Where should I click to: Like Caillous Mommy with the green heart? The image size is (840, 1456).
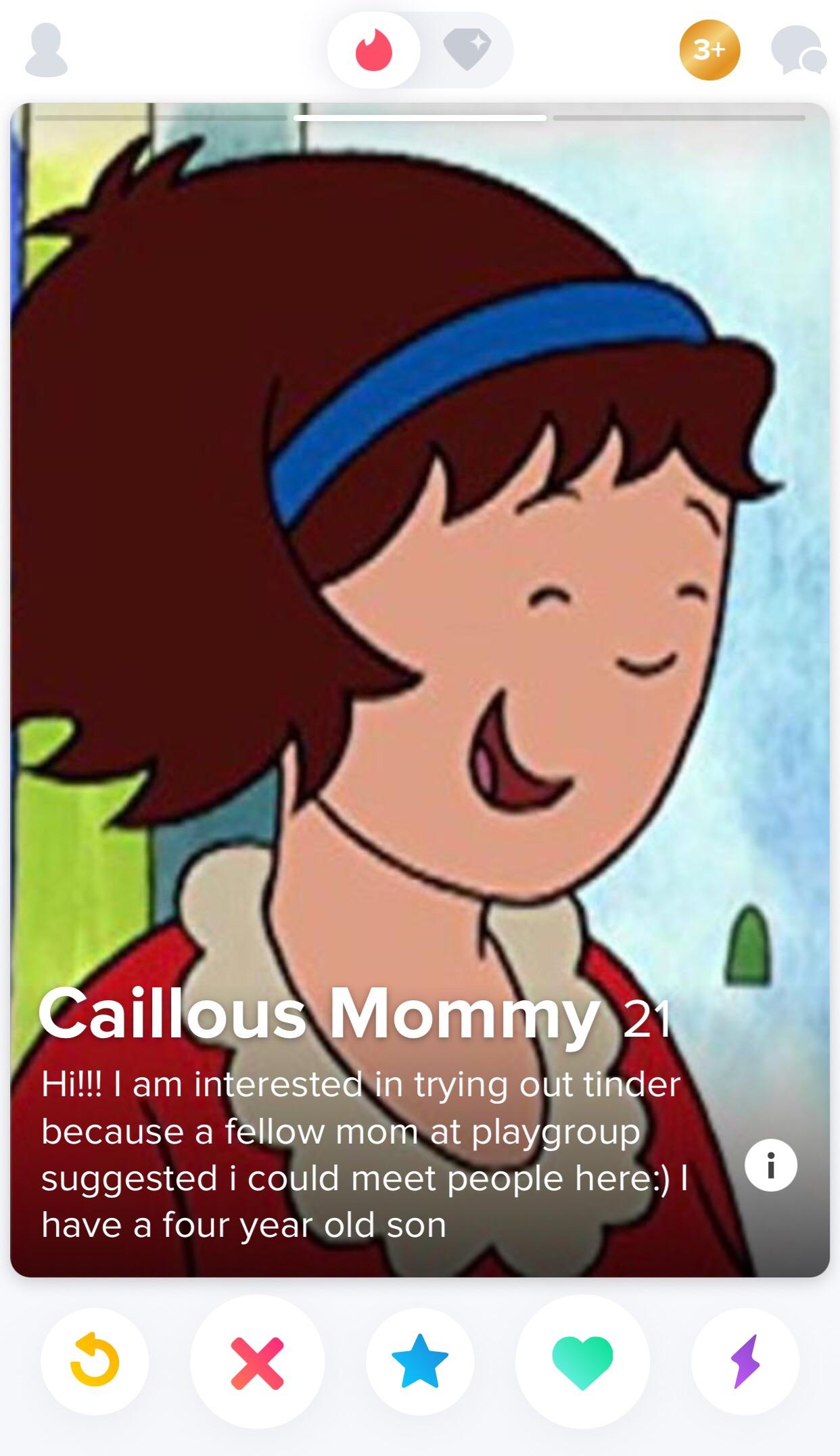coord(582,1361)
